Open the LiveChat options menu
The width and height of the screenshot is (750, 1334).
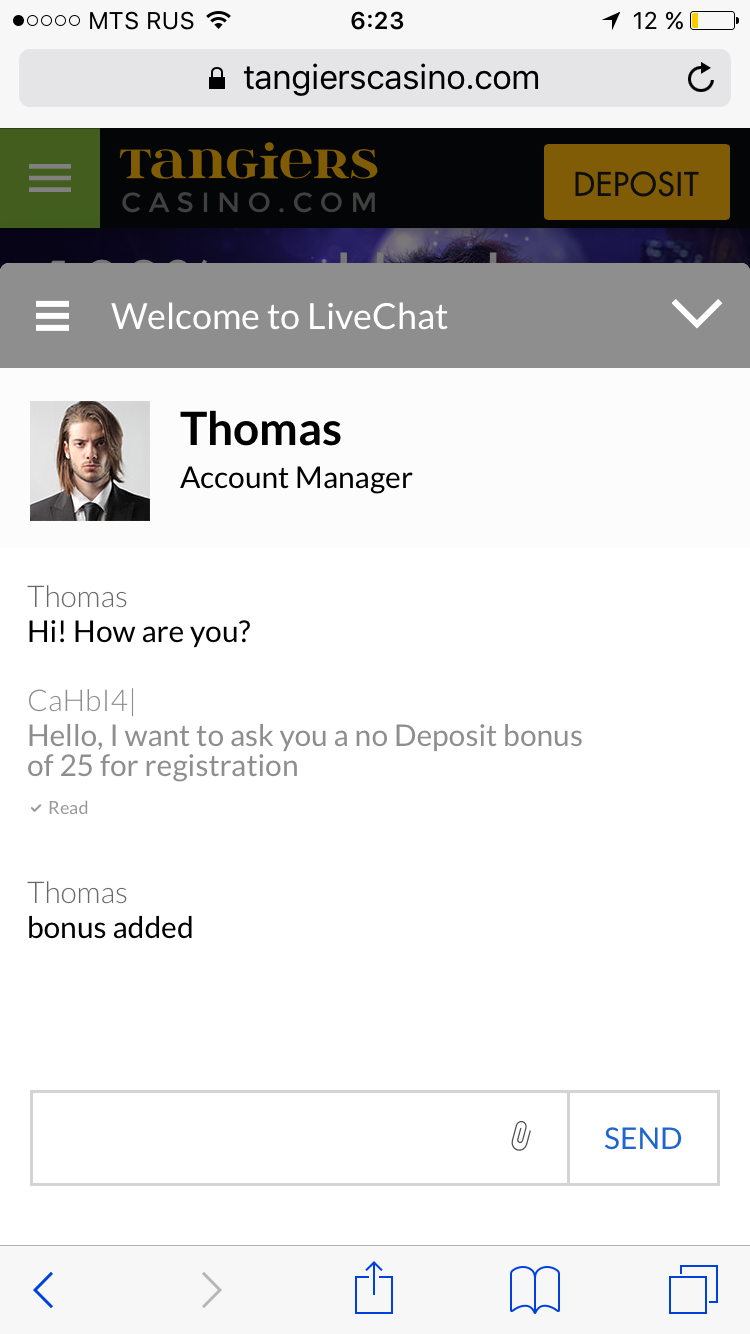click(53, 317)
